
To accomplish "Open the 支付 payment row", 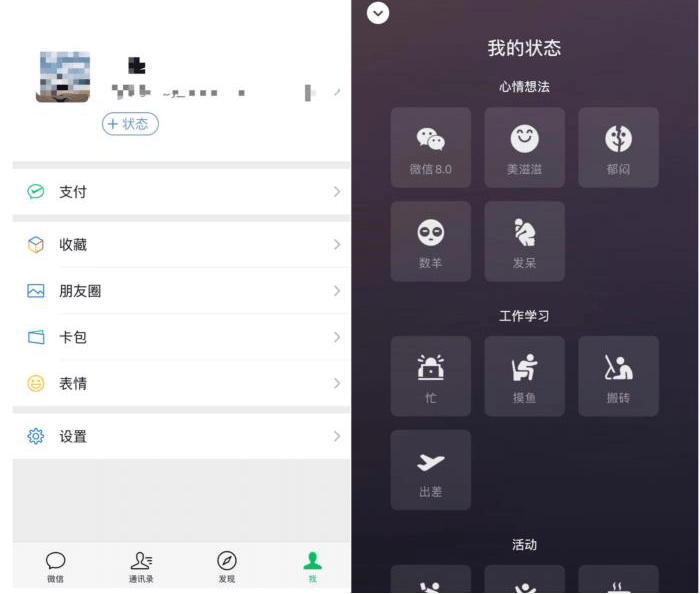I will tap(180, 191).
